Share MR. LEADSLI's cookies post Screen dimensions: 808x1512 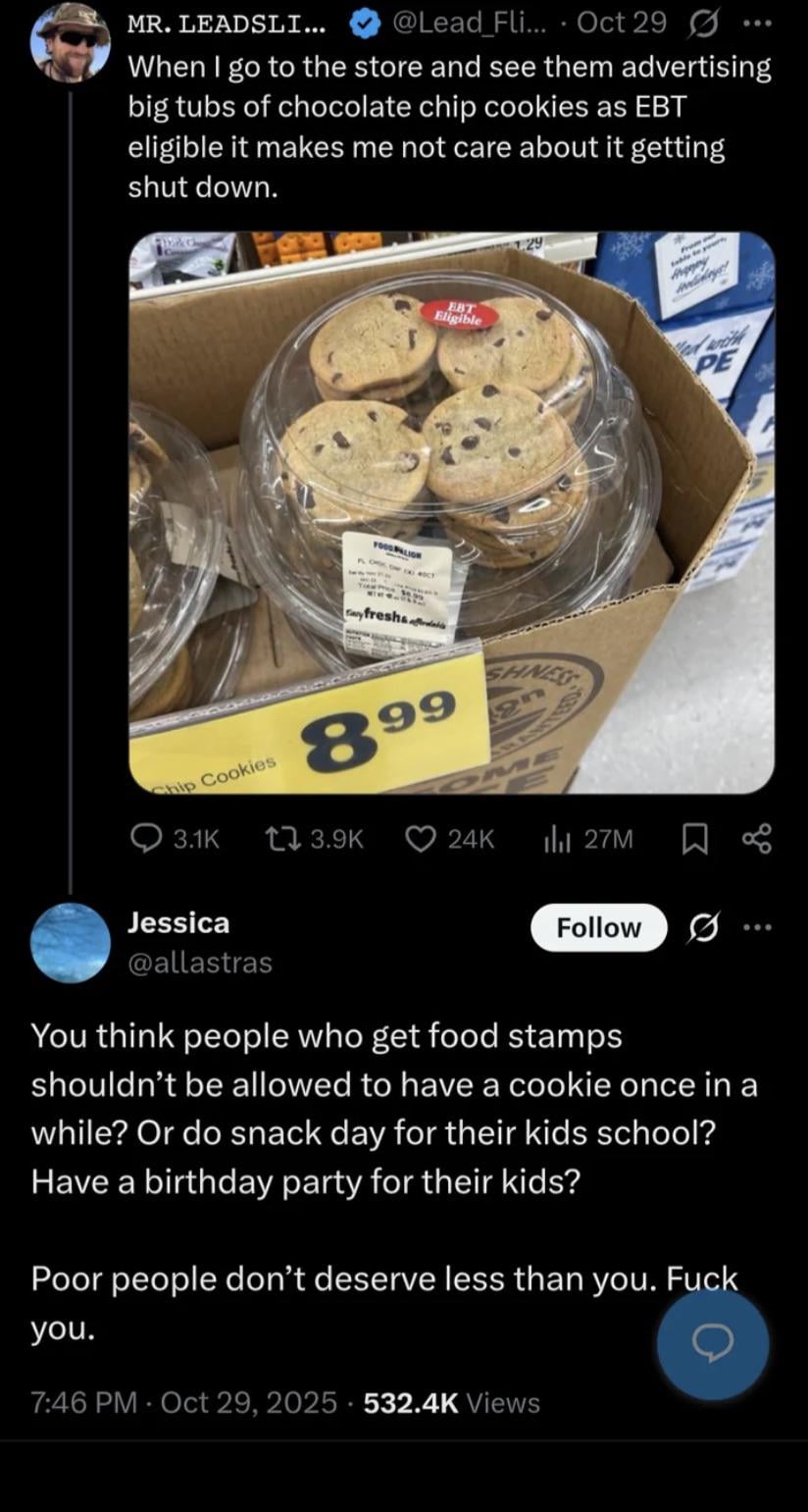[757, 839]
